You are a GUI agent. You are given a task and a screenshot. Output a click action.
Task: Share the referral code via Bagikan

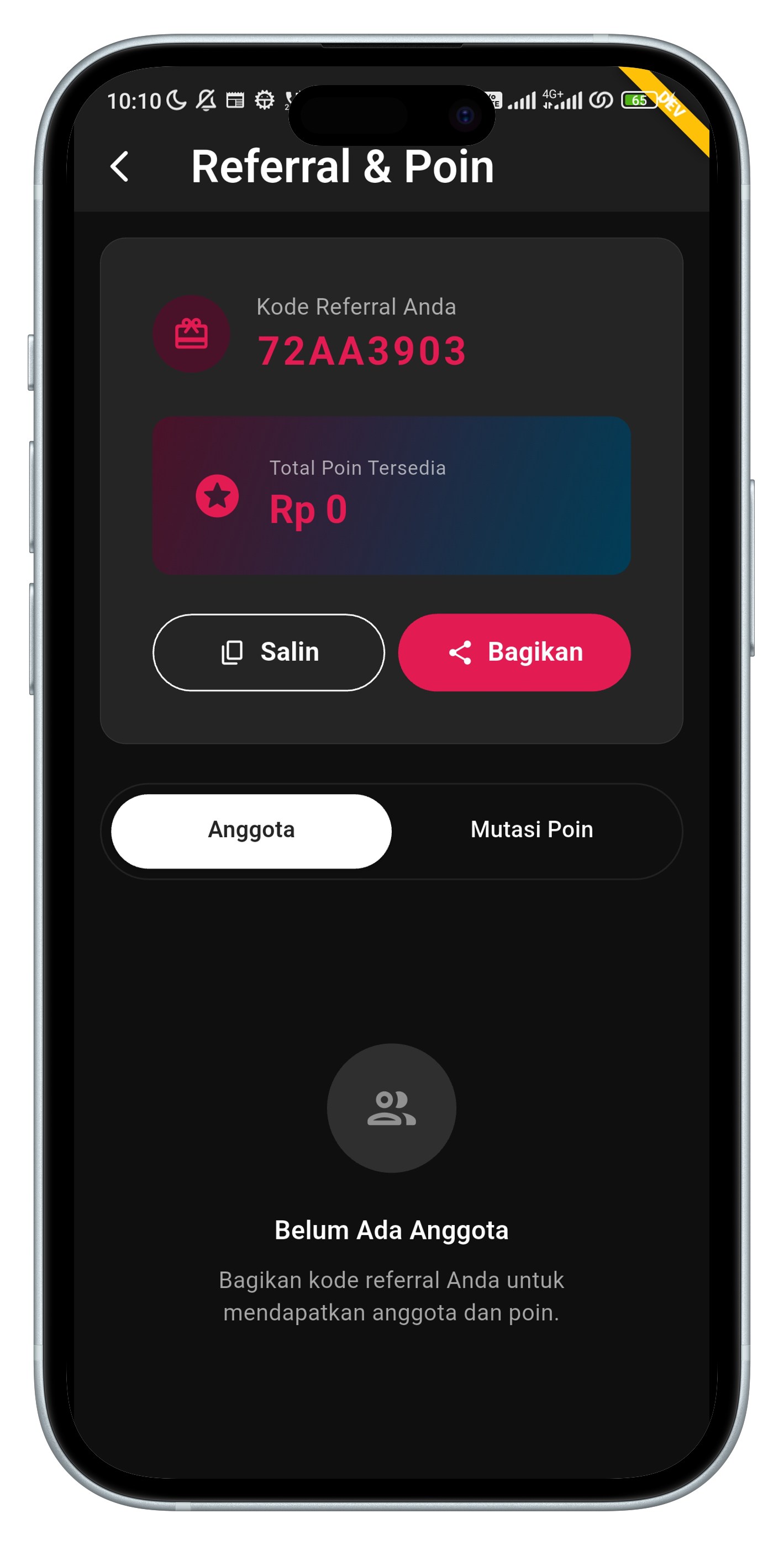[x=514, y=652]
